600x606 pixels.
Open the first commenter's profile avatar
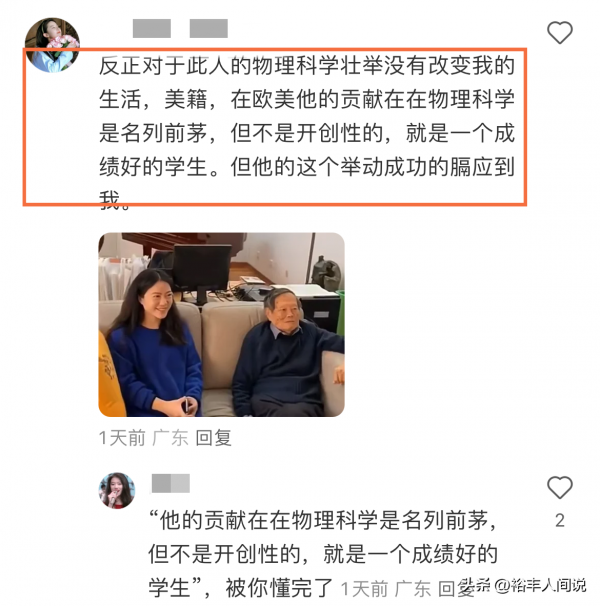click(53, 45)
